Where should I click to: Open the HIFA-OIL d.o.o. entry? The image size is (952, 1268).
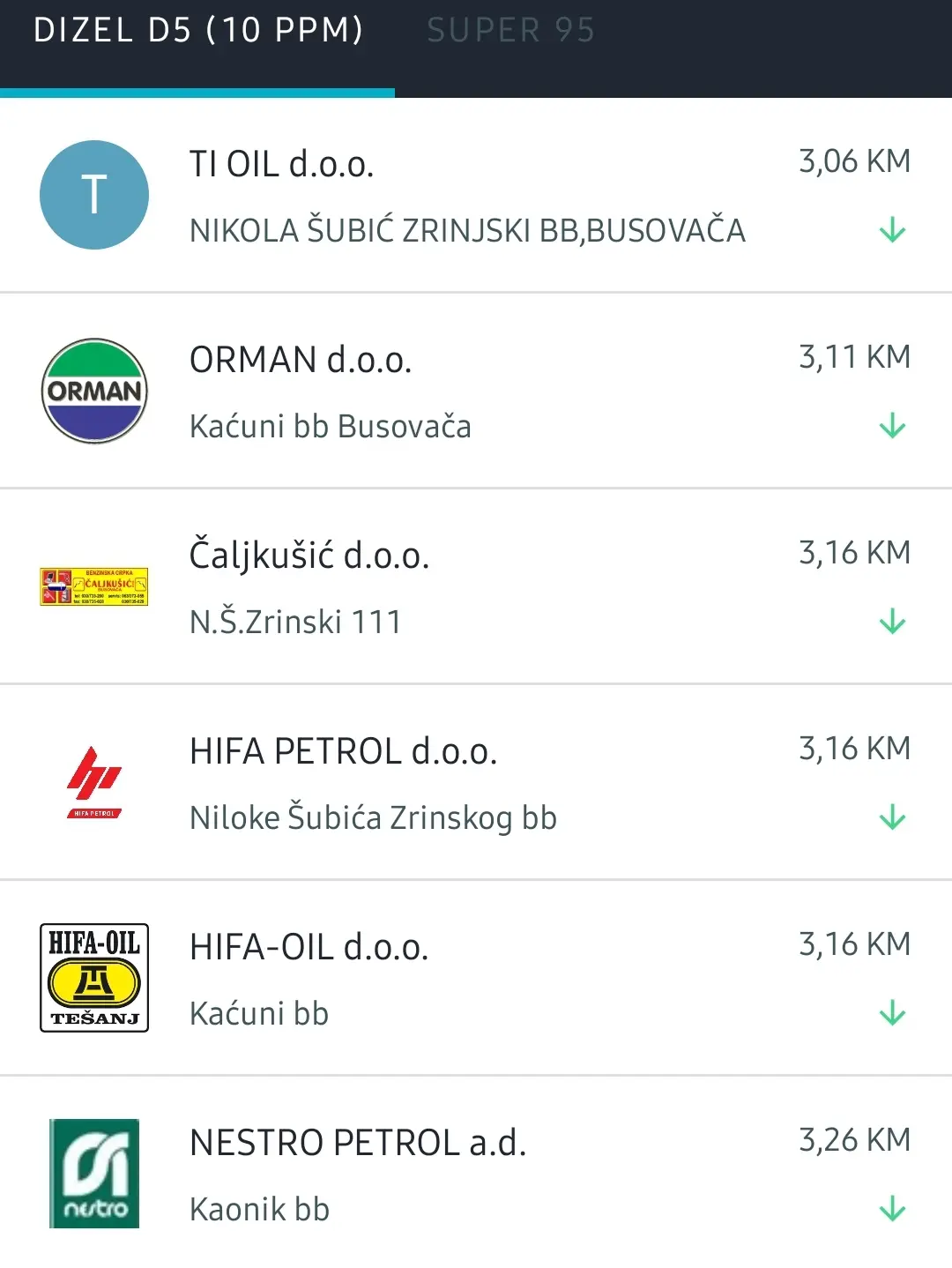pos(467,978)
